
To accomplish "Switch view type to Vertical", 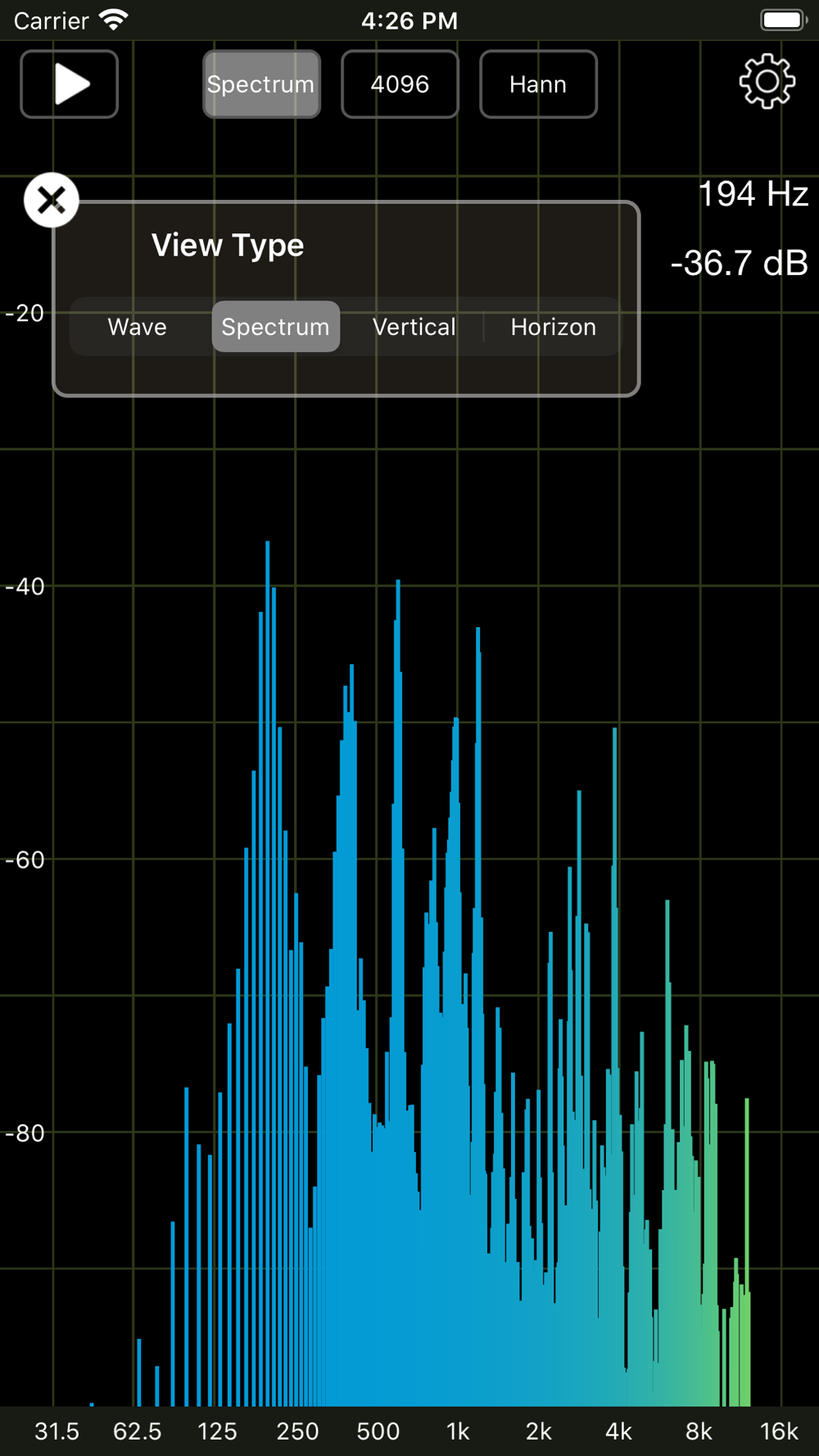I will [x=414, y=327].
